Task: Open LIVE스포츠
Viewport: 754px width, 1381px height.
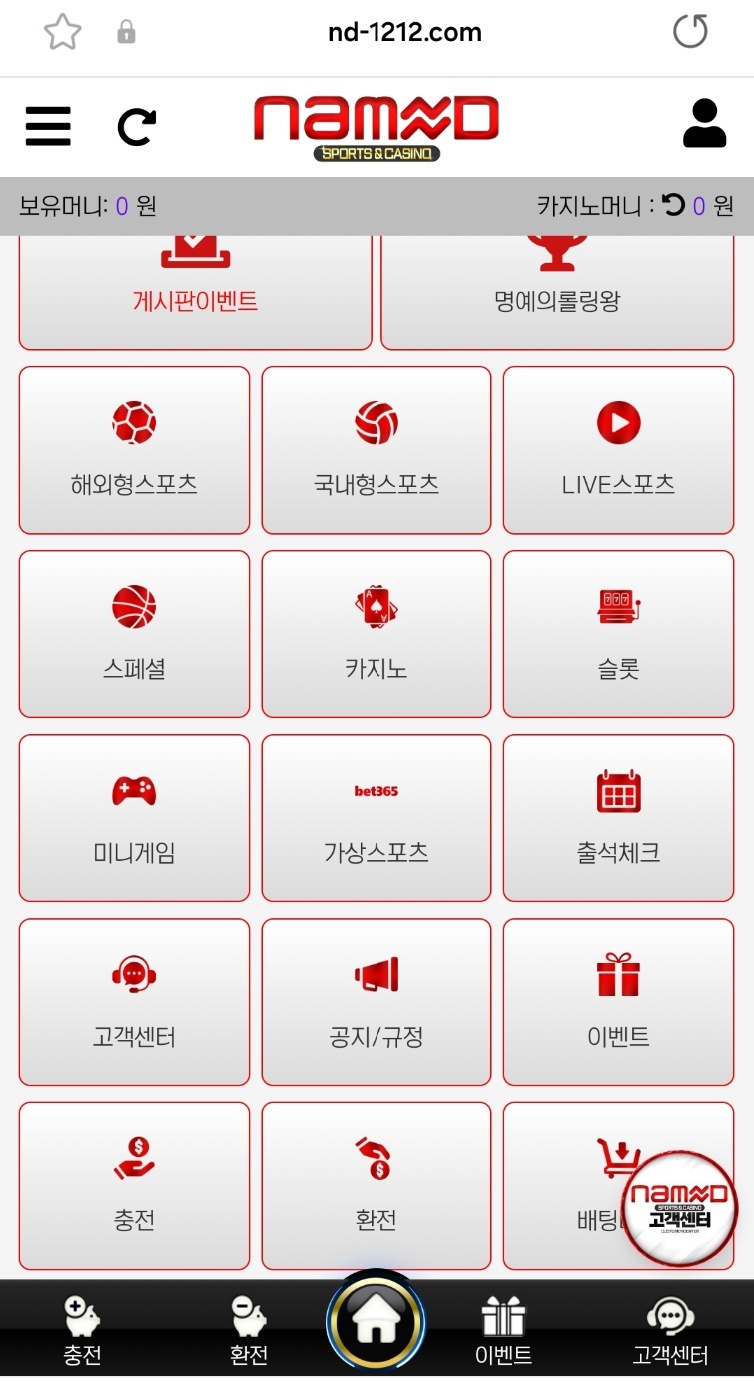Action: click(x=618, y=450)
